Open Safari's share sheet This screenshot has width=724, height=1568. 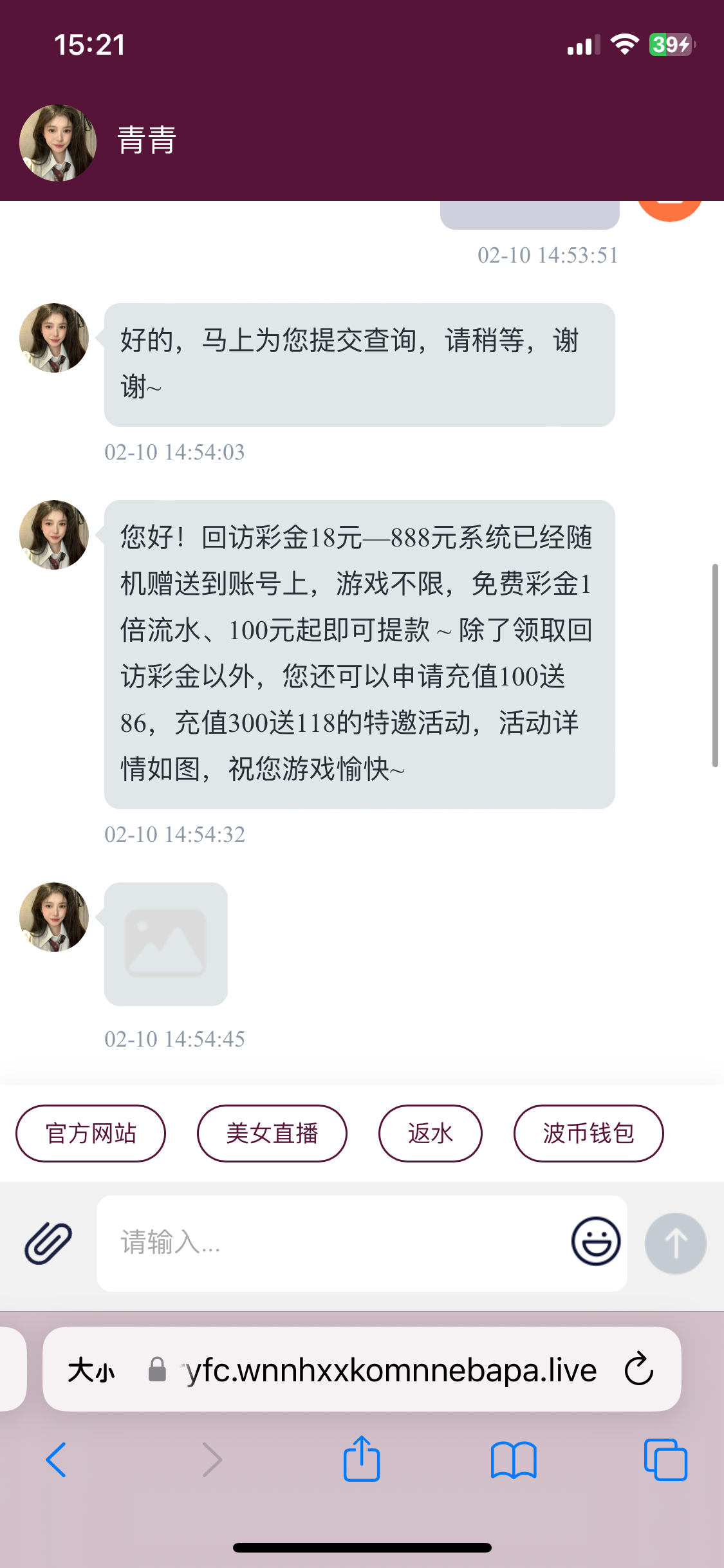tap(362, 1459)
